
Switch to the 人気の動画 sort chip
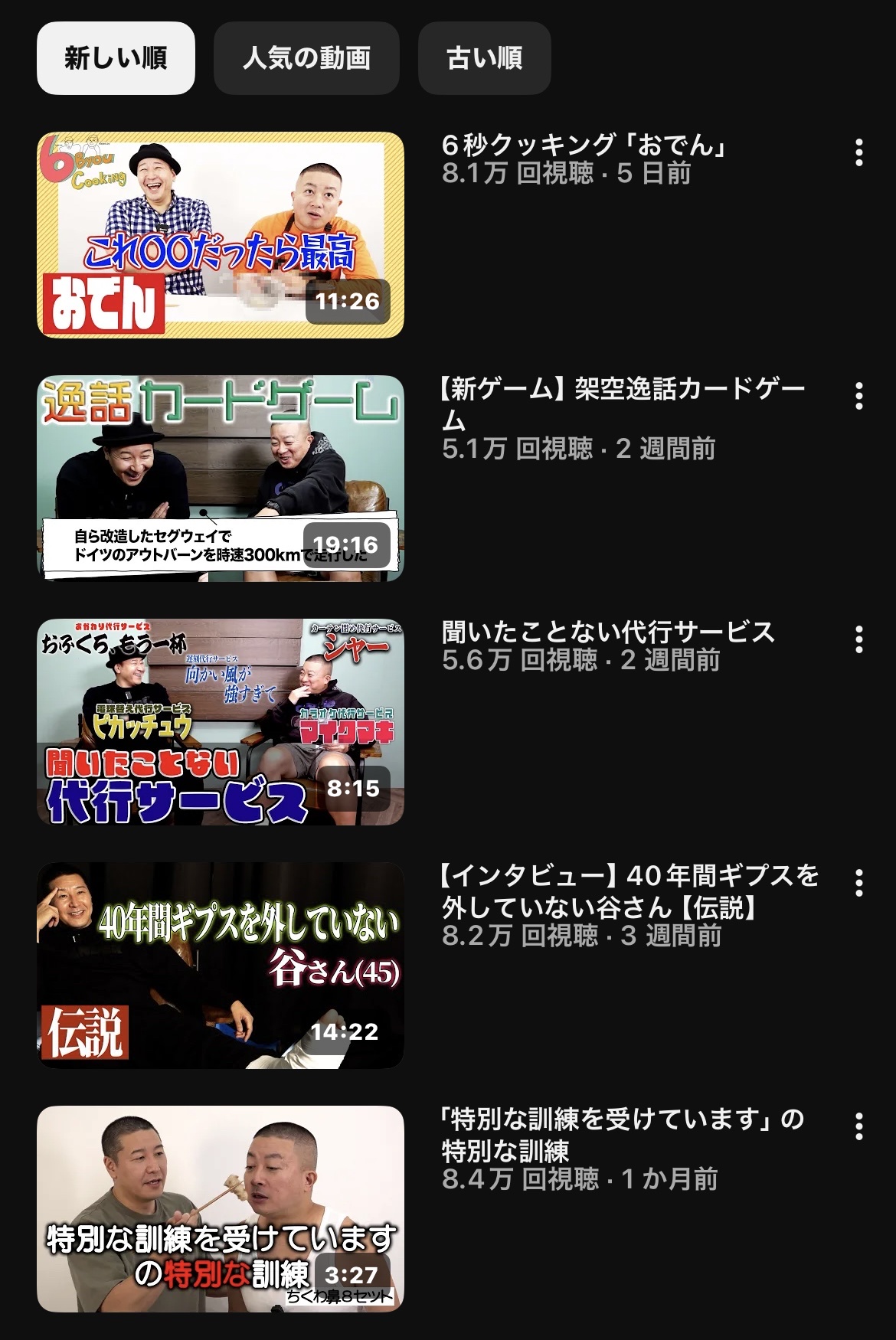pos(306,58)
